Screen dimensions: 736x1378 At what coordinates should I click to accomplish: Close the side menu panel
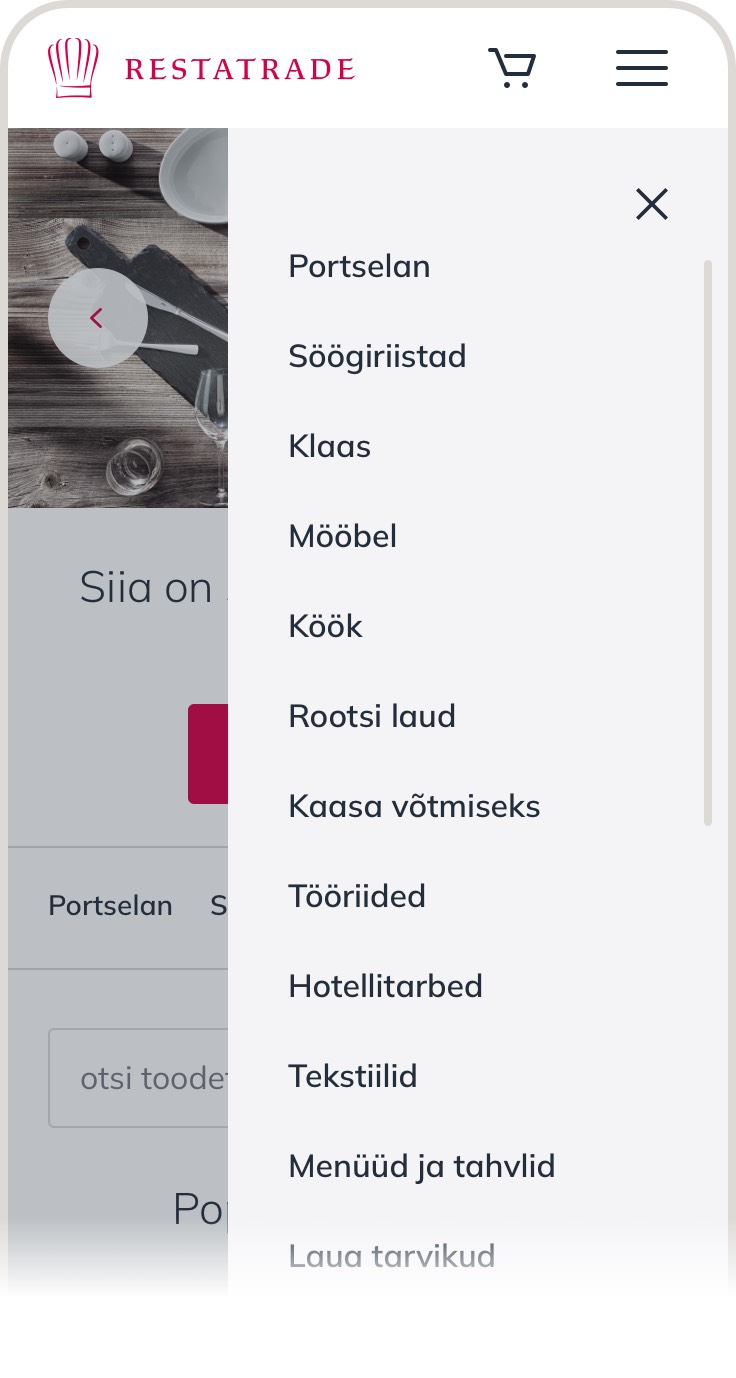pyautogui.click(x=652, y=204)
